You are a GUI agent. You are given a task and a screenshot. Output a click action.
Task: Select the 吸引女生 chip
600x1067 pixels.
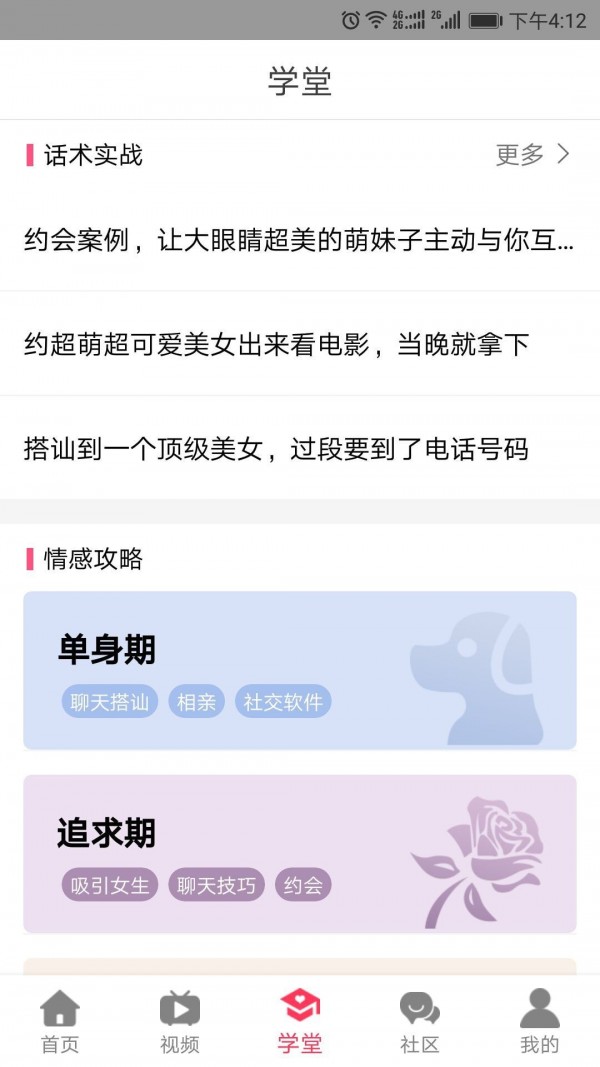point(110,885)
